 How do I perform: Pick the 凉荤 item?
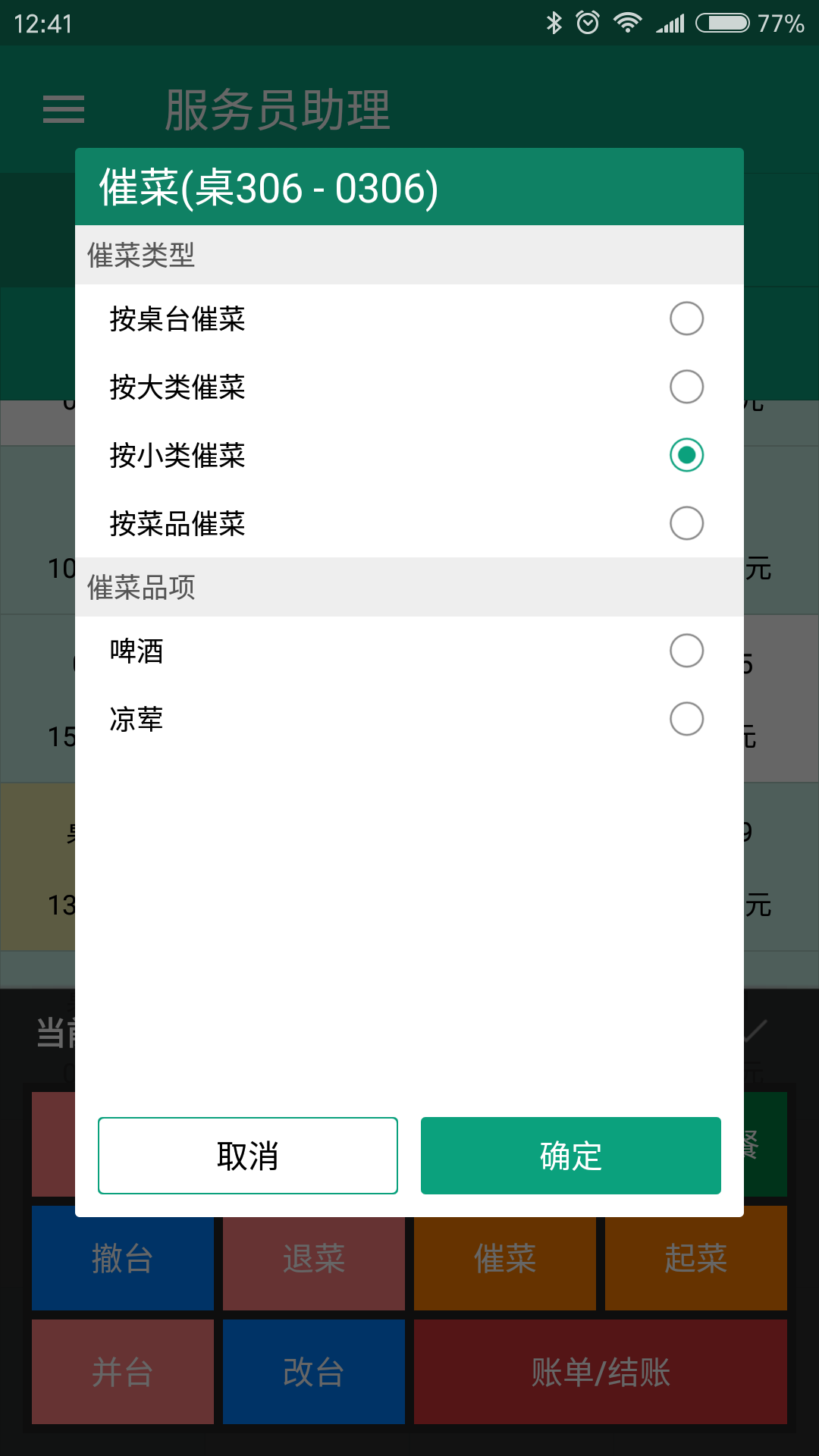coord(409,719)
